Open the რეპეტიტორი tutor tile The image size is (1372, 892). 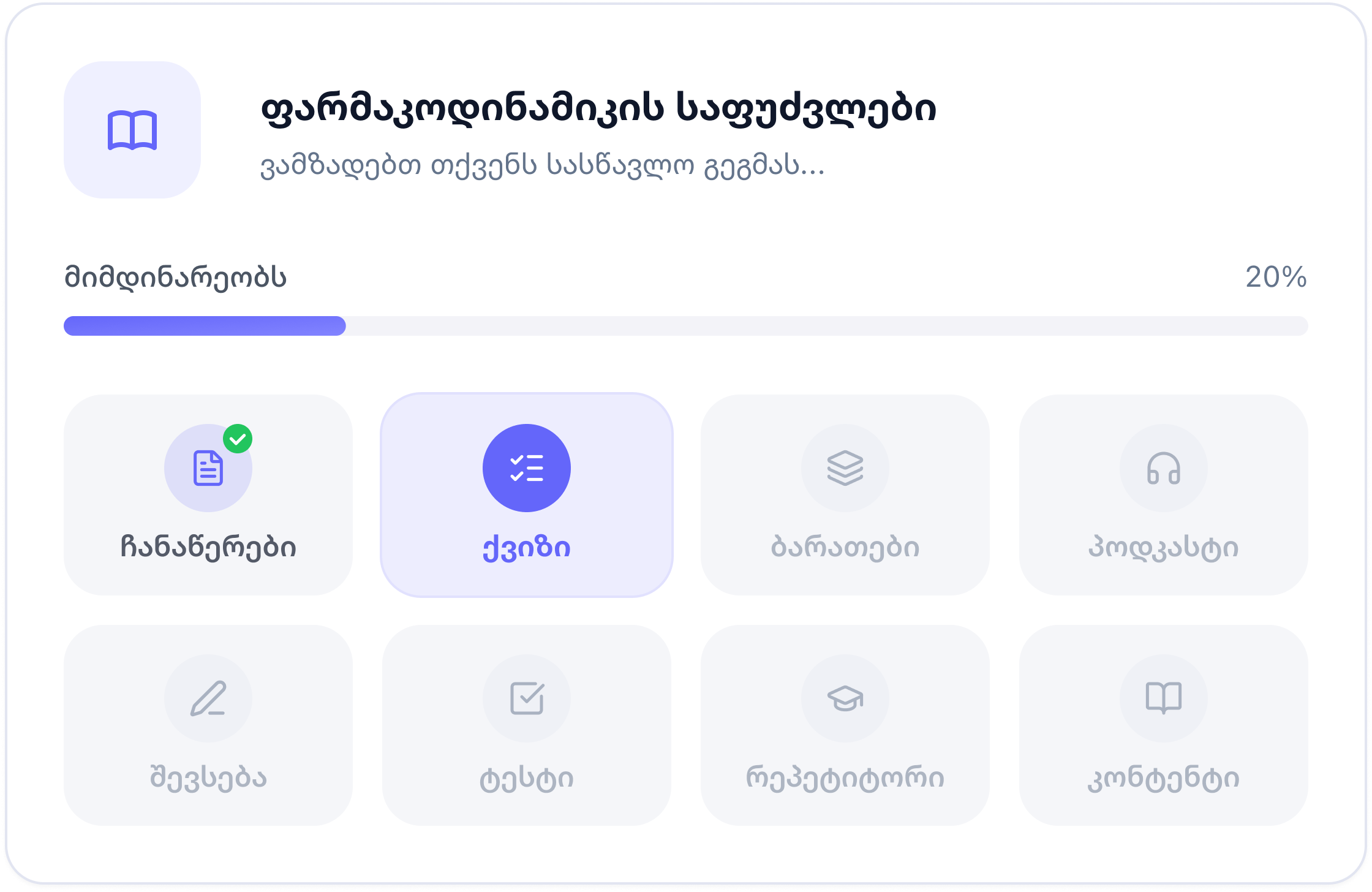pos(845,725)
